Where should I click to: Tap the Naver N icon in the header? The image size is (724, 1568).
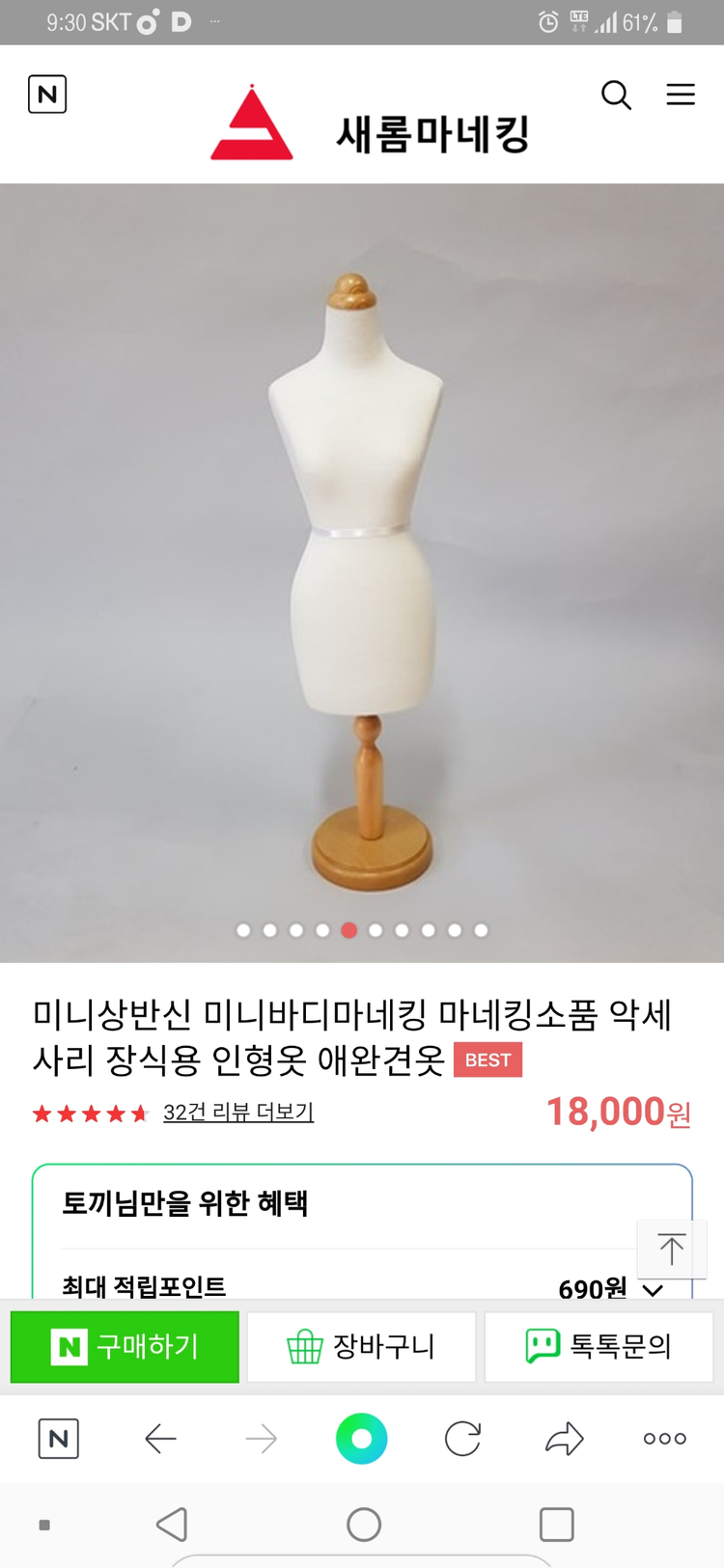47,96
